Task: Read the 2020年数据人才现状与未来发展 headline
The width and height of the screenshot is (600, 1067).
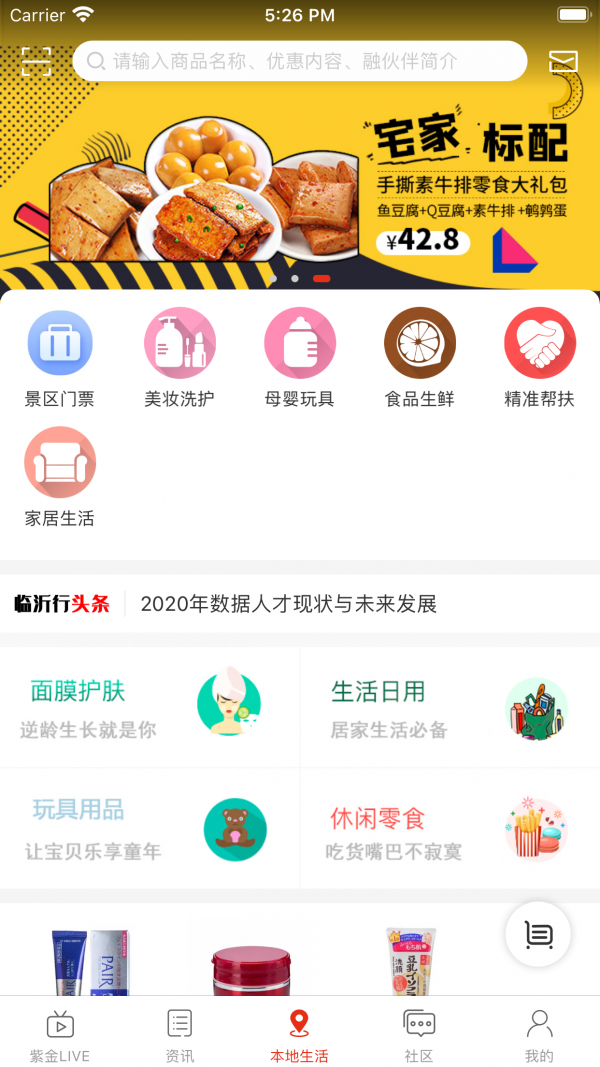Action: coord(289,604)
